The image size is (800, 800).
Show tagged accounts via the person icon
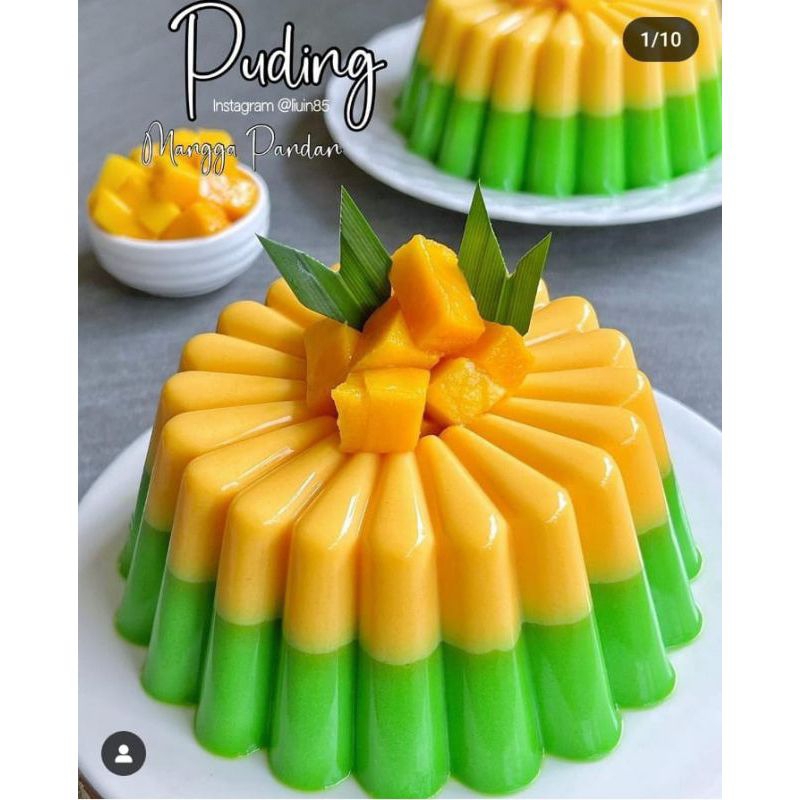click(123, 753)
